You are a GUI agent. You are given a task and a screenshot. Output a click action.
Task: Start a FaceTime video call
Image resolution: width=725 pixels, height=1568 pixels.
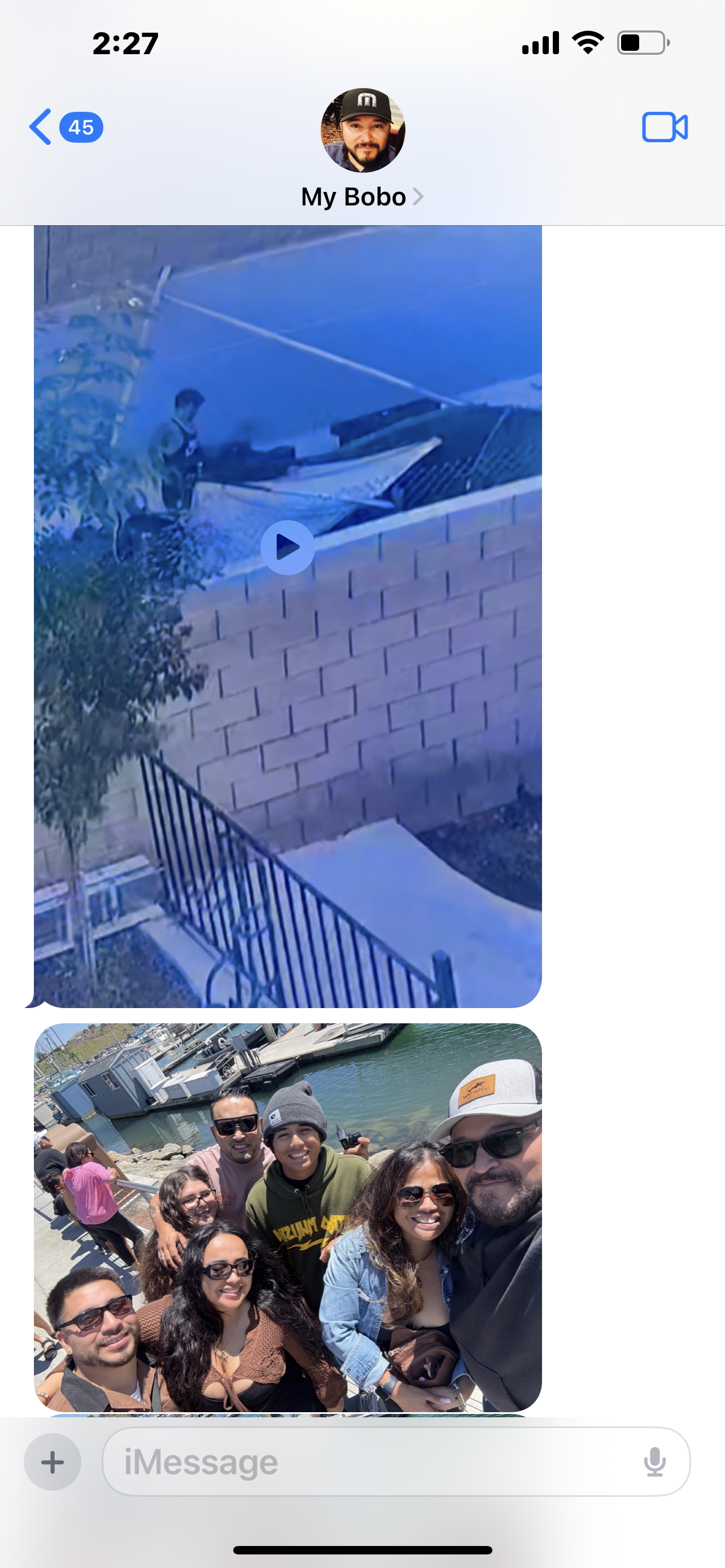point(665,127)
